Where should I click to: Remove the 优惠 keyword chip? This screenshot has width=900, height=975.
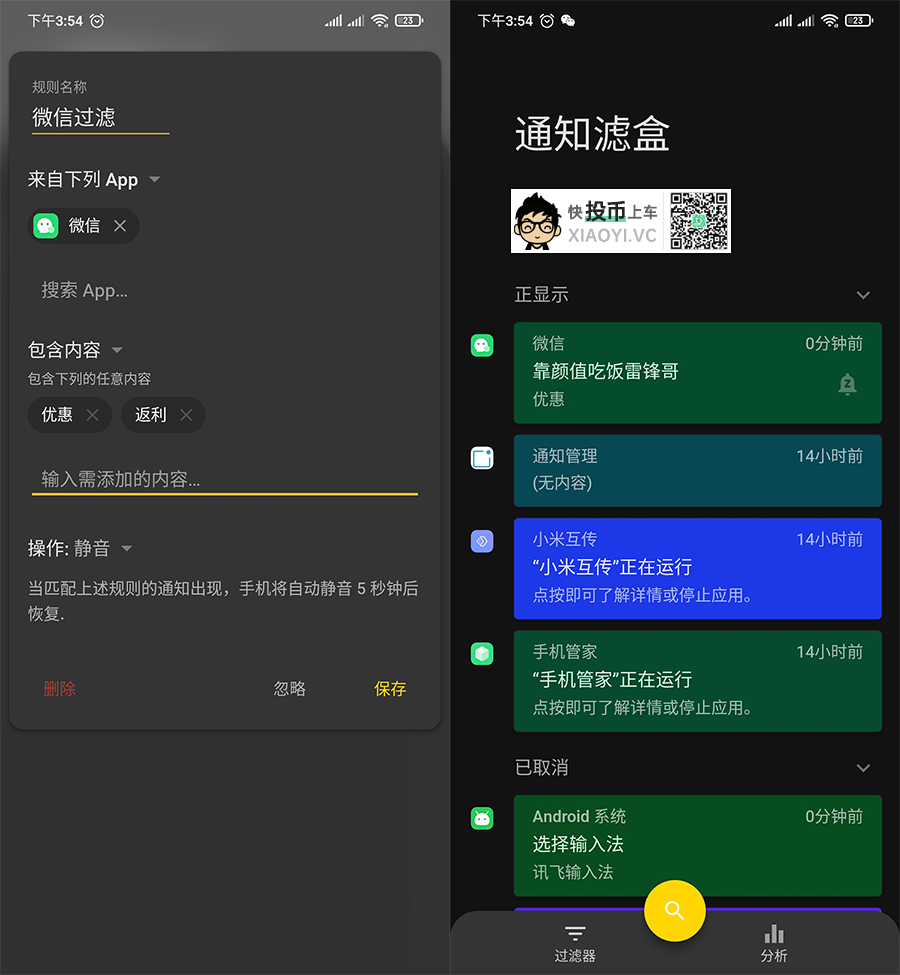(x=92, y=415)
